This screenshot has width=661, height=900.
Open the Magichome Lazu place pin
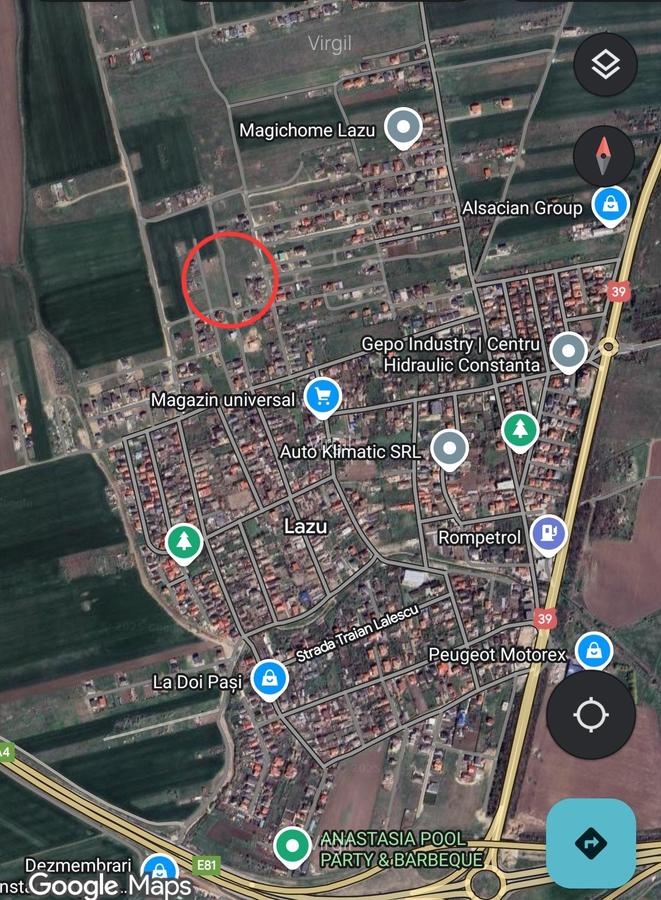click(403, 128)
